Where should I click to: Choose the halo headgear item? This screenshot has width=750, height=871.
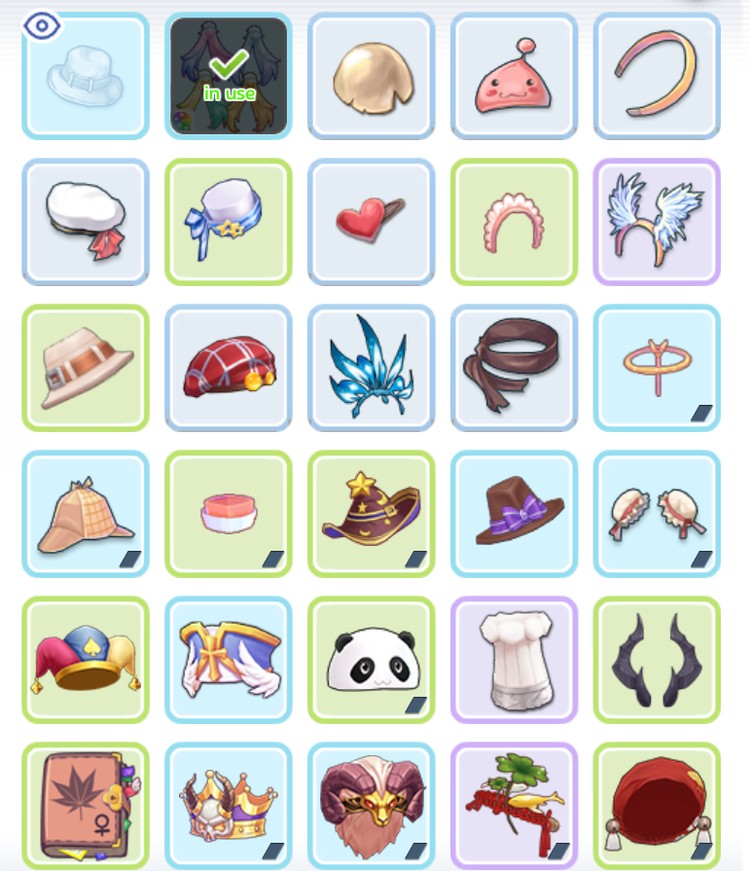coord(656,368)
